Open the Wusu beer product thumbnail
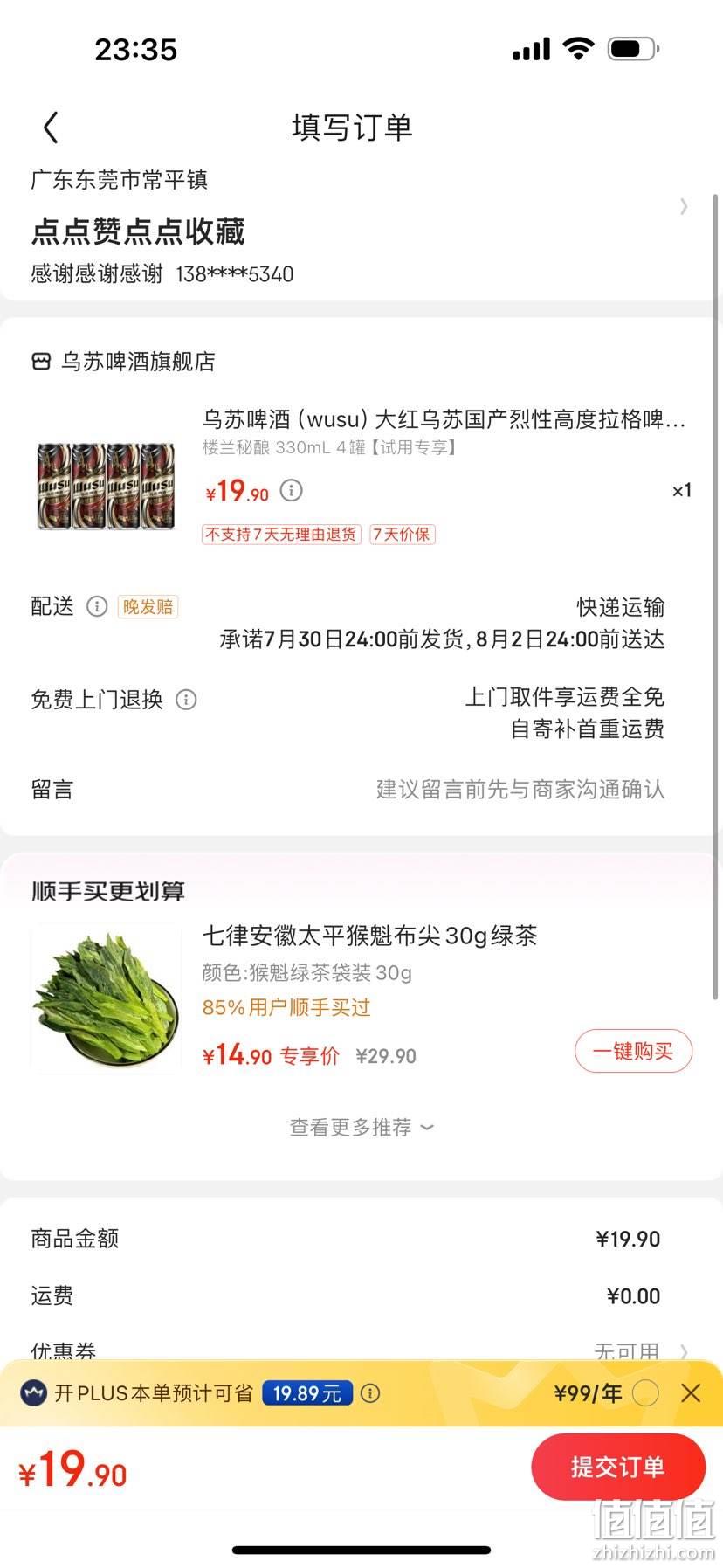This screenshot has width=723, height=1568. click(106, 486)
